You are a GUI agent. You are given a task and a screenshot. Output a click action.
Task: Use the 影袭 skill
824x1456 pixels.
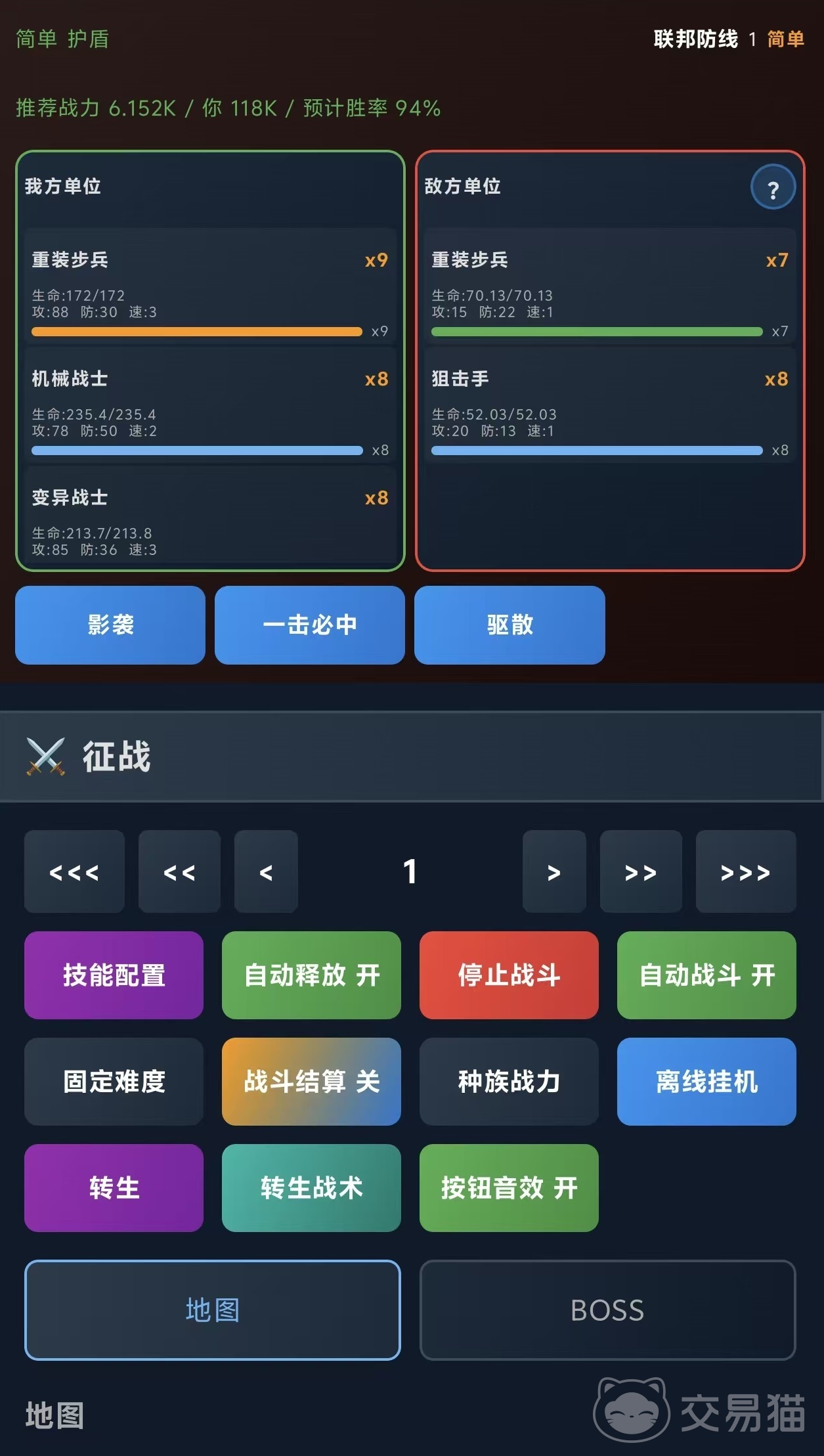tap(110, 625)
